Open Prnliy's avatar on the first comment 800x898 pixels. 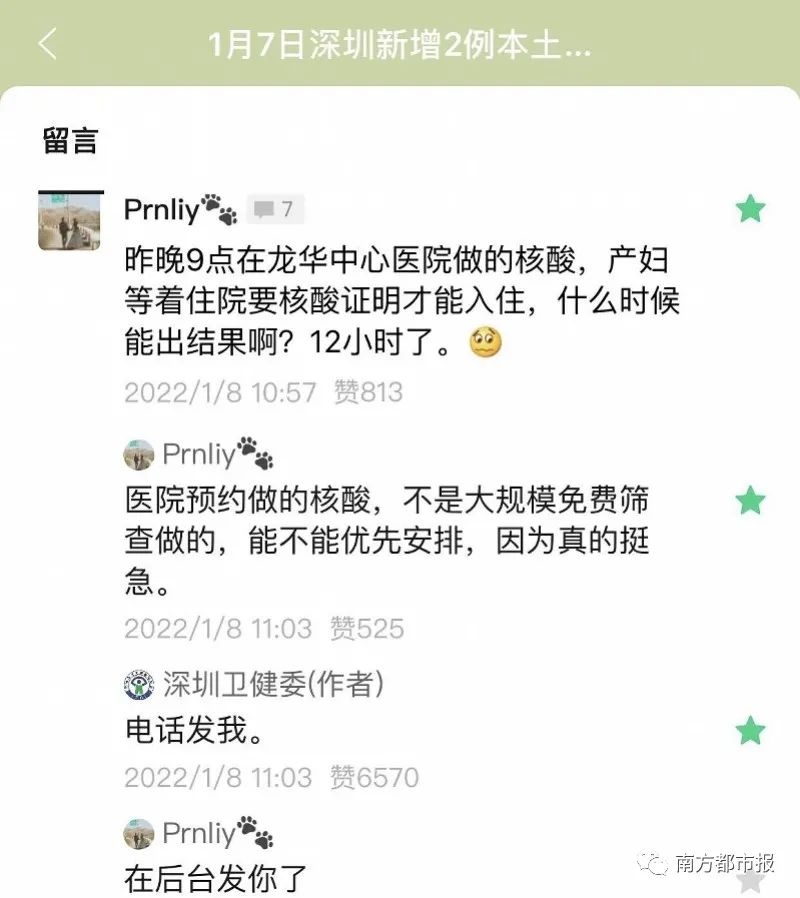[x=70, y=219]
